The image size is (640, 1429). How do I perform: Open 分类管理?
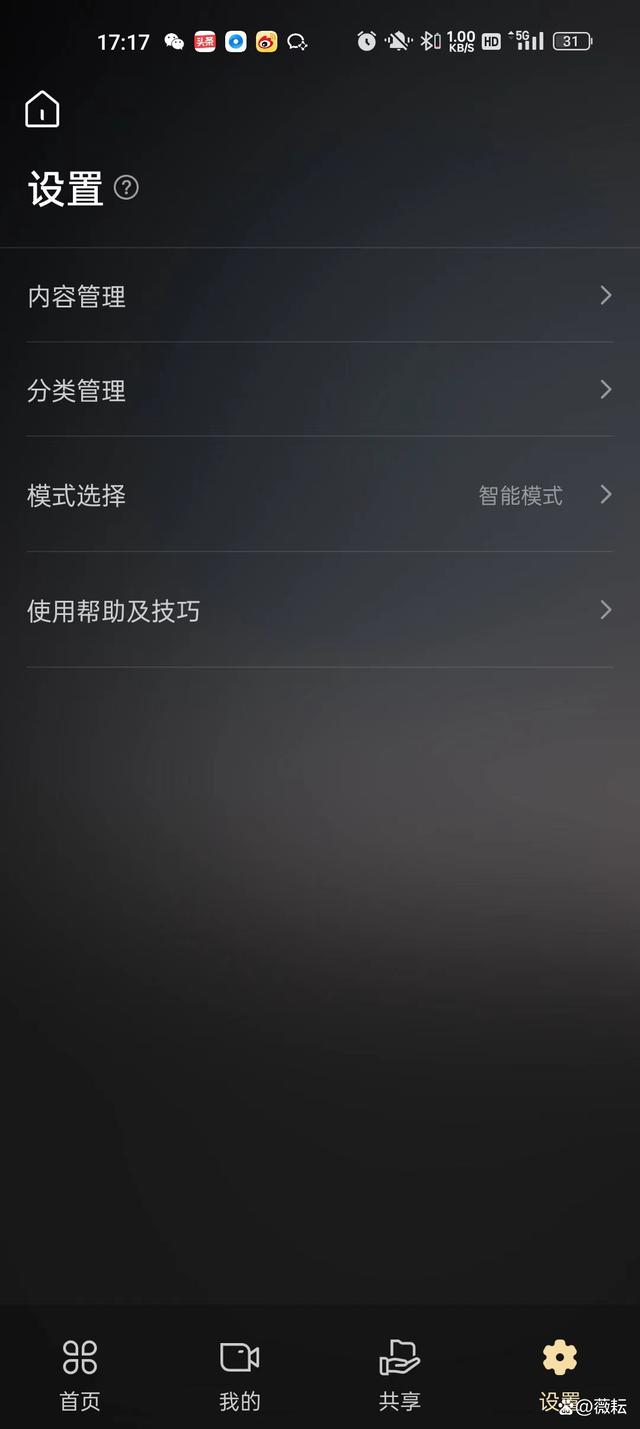[x=320, y=390]
